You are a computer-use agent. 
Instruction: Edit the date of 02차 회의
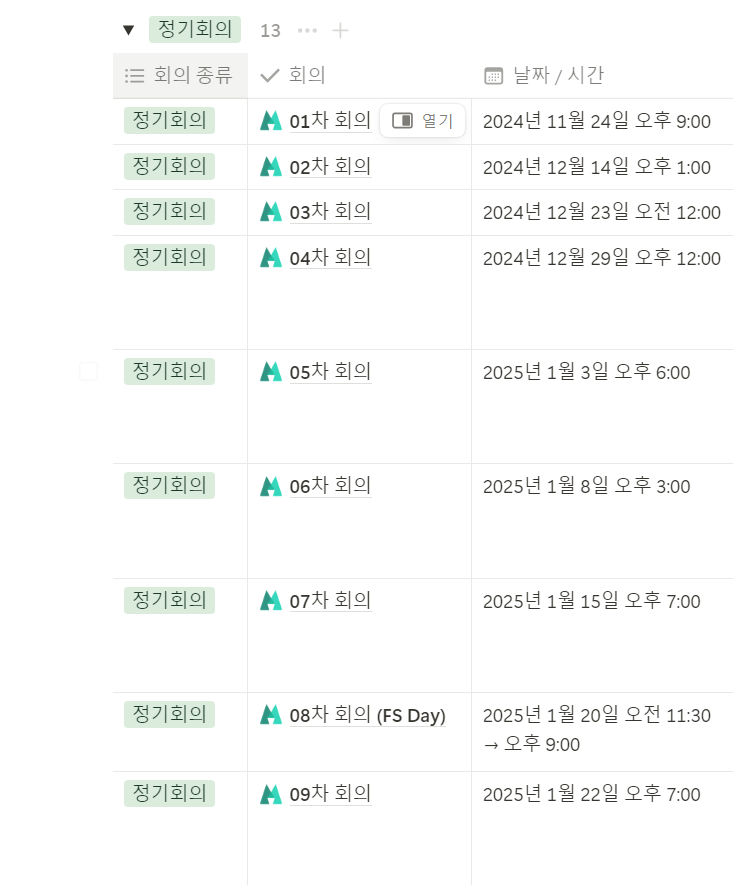602,167
